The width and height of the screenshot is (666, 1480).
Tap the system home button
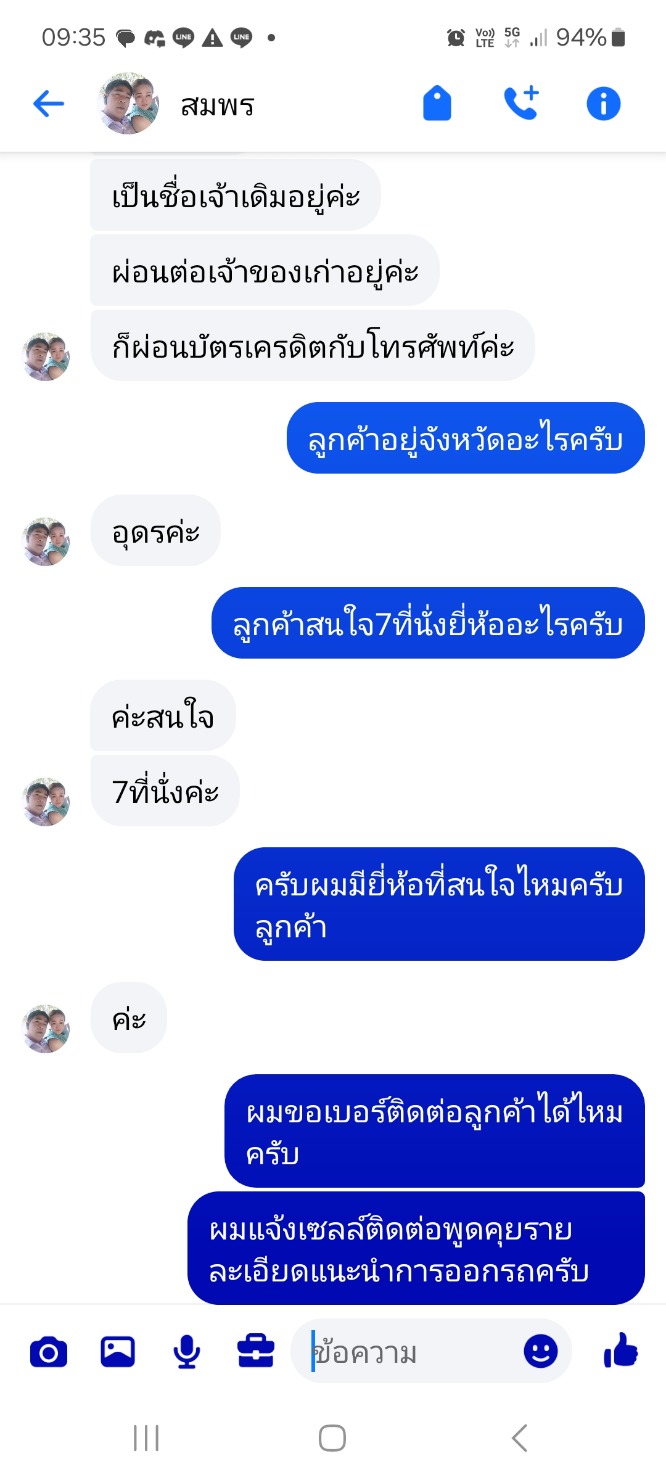pyautogui.click(x=332, y=1438)
